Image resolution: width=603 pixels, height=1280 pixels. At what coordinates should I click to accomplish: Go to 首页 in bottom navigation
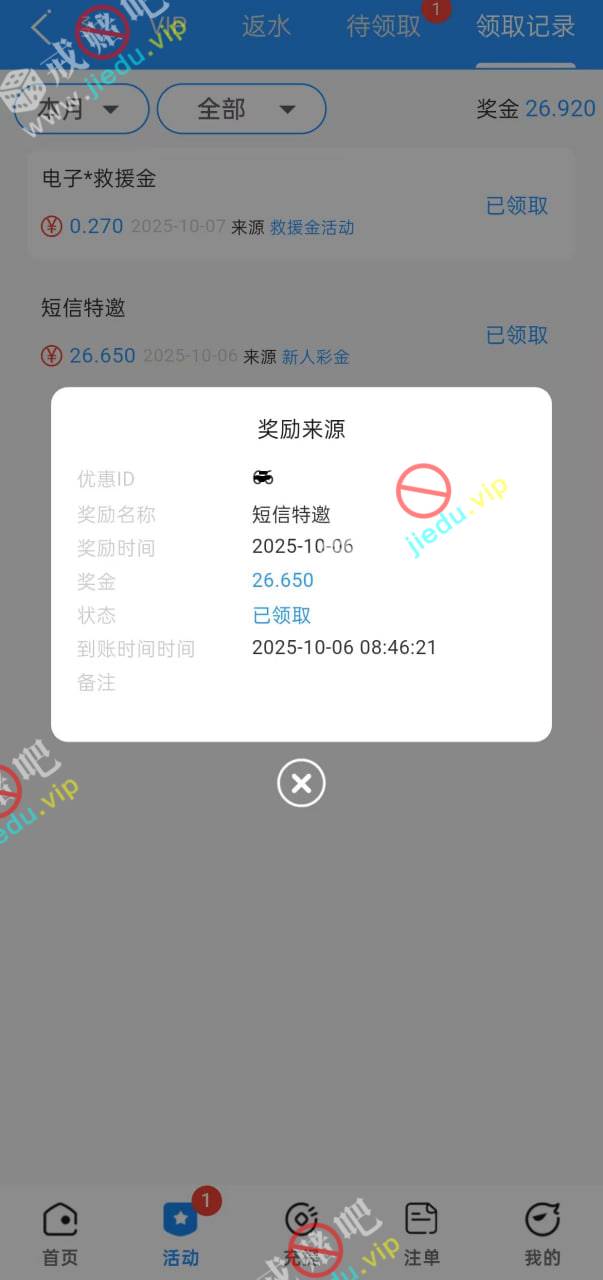pyautogui.click(x=60, y=1234)
